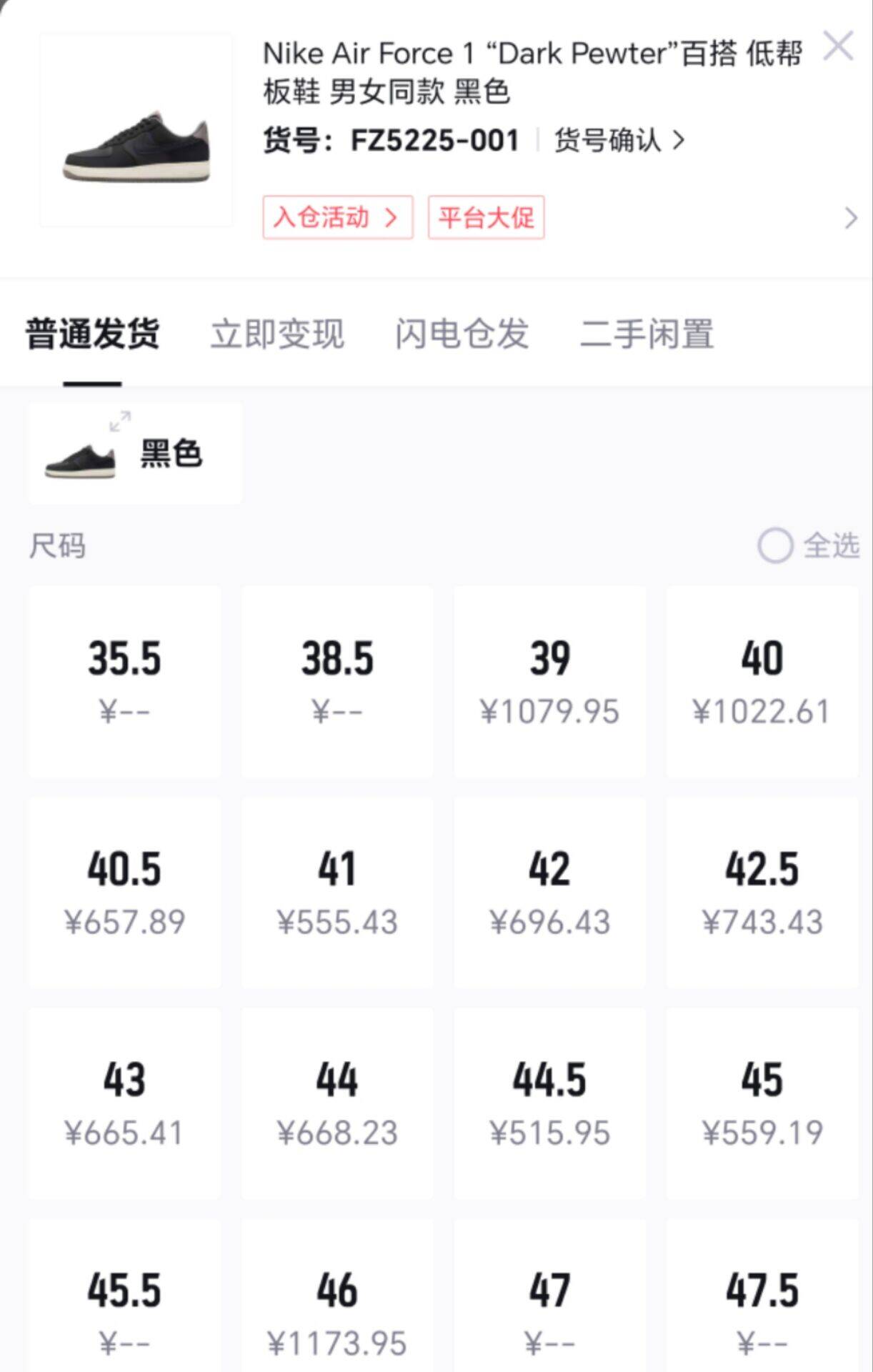Viewport: 873px width, 1372px height.
Task: Expand promotions with the right chevron
Action: pyautogui.click(x=850, y=218)
